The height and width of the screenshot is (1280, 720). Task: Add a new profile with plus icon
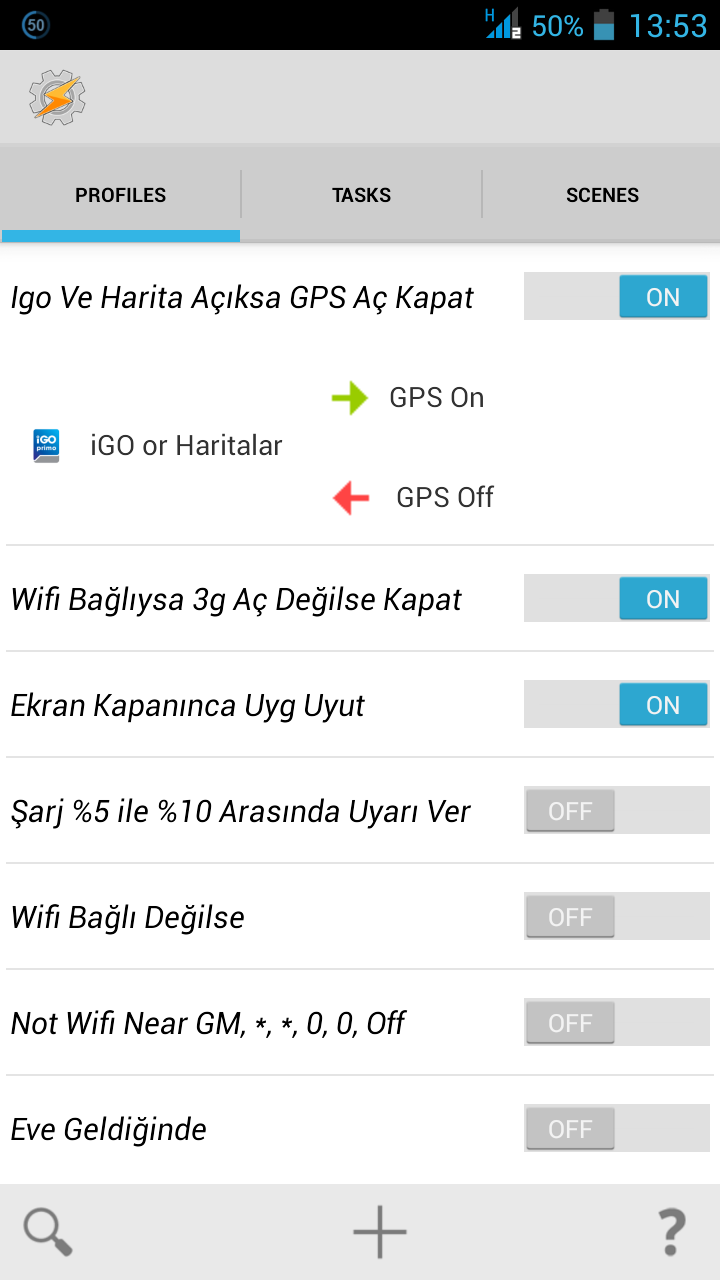(380, 1232)
